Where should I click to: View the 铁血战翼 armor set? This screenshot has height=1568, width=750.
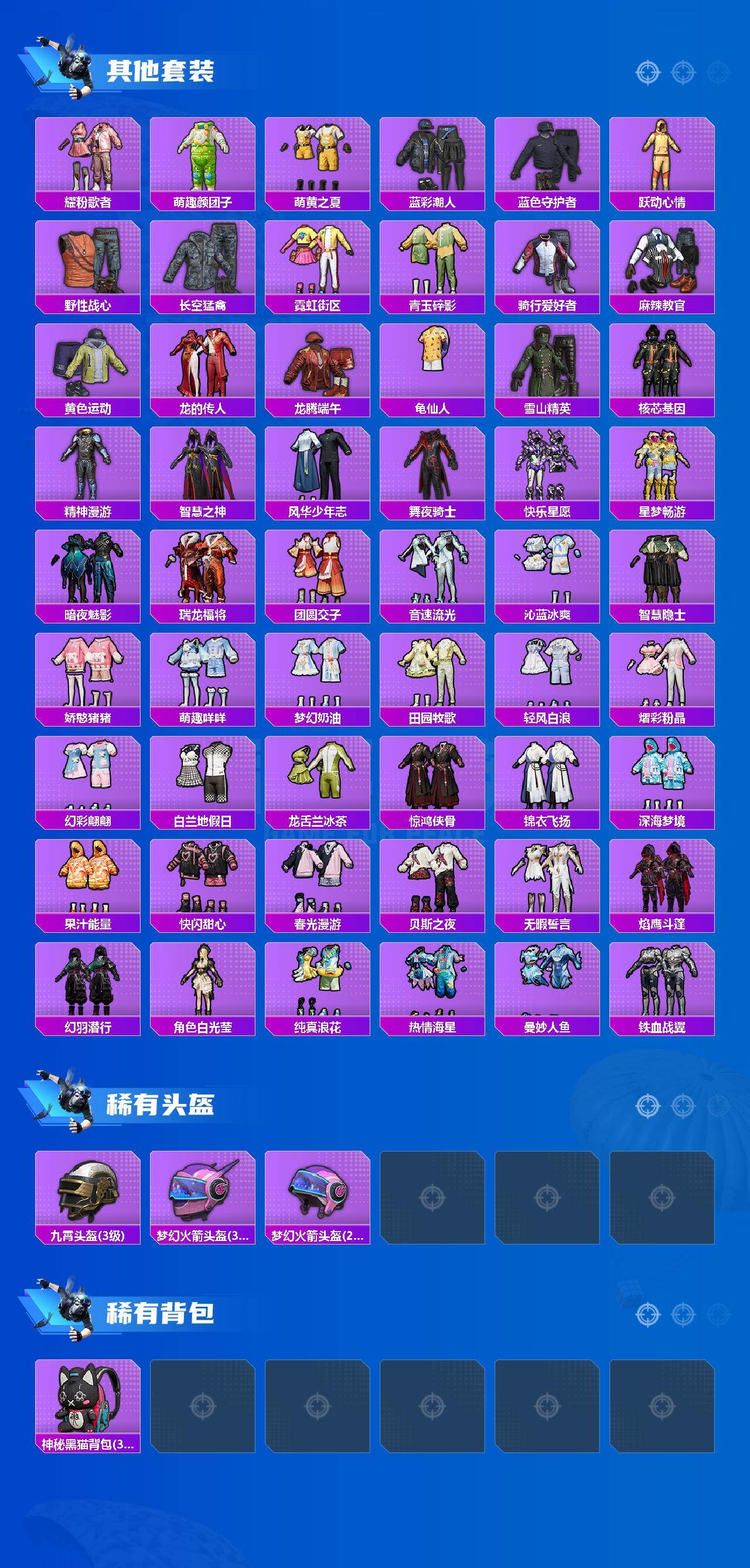[x=660, y=986]
